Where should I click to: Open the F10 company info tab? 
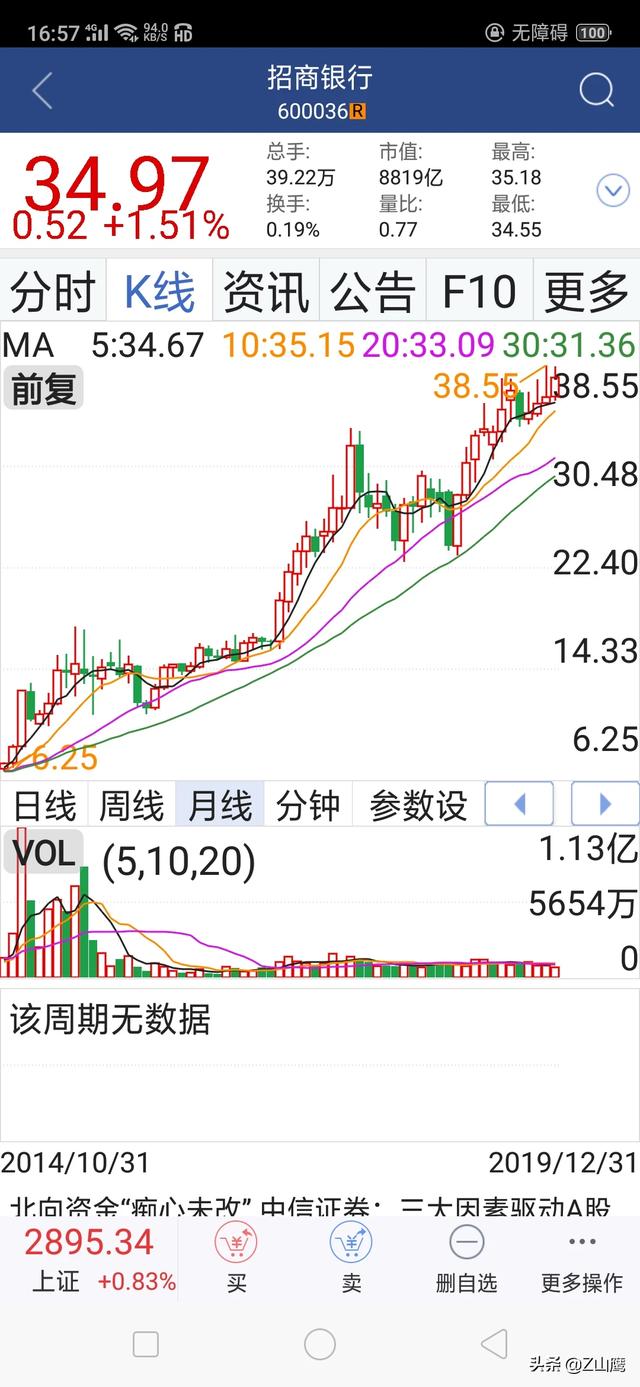tap(480, 292)
